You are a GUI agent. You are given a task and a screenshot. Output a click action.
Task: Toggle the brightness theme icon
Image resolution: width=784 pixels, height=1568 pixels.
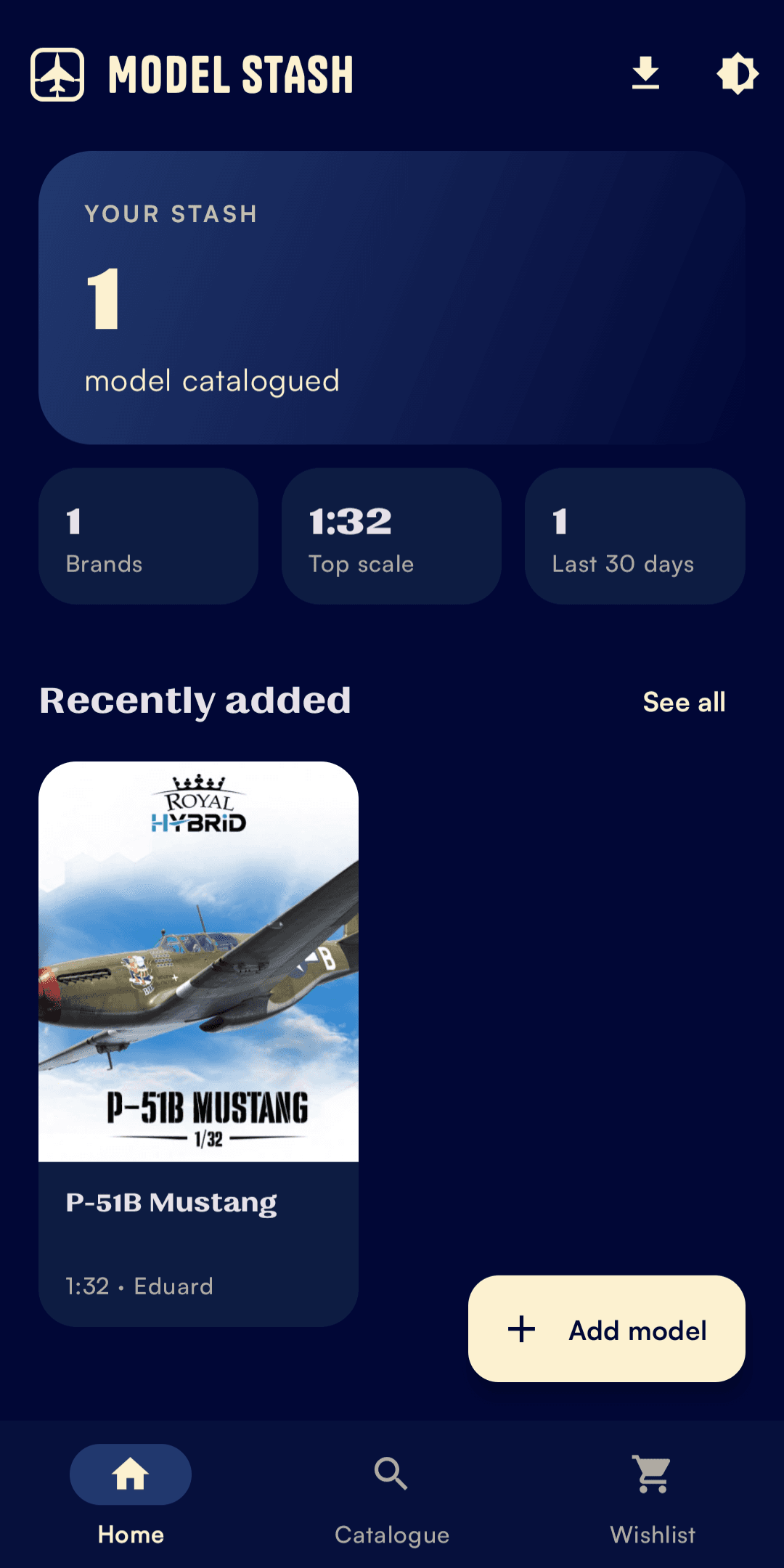coord(738,73)
